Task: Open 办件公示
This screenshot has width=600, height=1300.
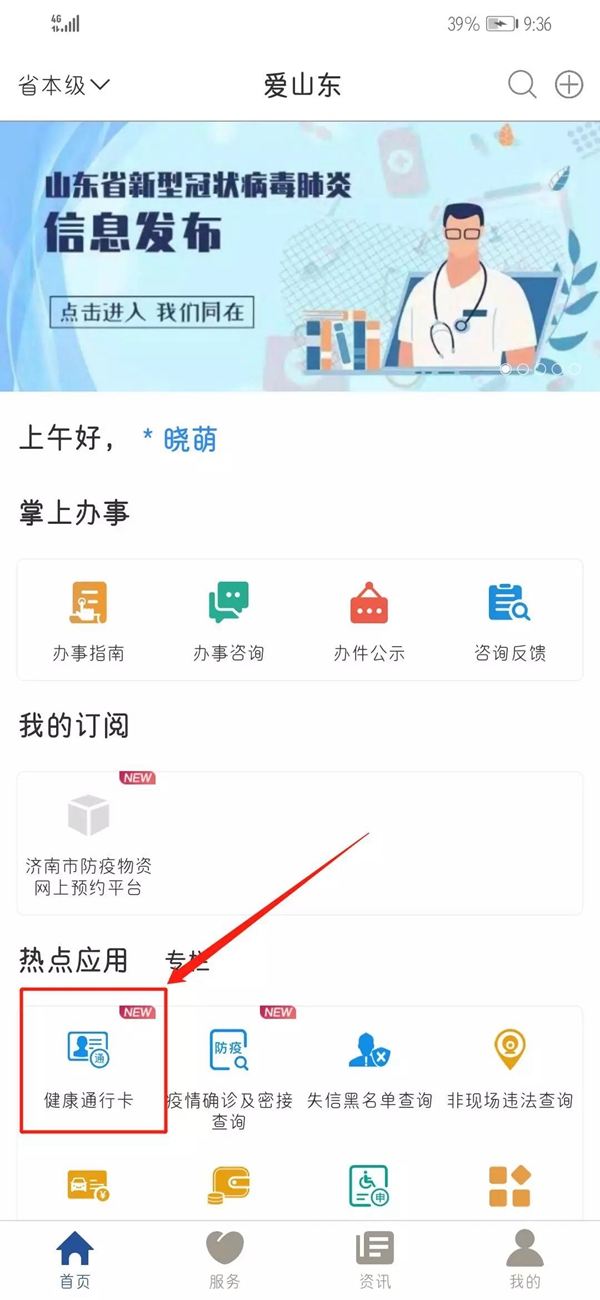Action: [369, 622]
